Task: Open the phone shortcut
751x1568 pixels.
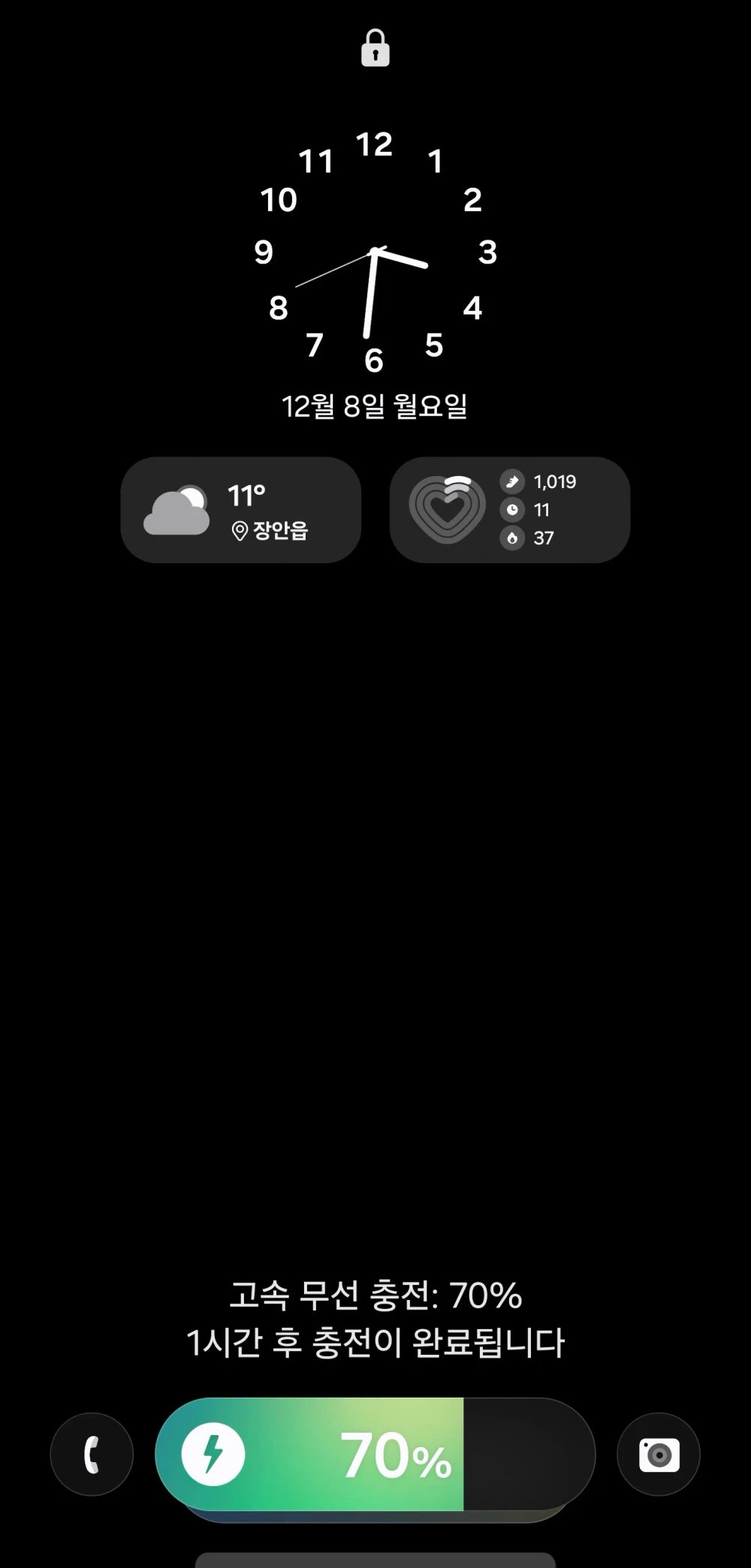Action: click(x=92, y=1455)
